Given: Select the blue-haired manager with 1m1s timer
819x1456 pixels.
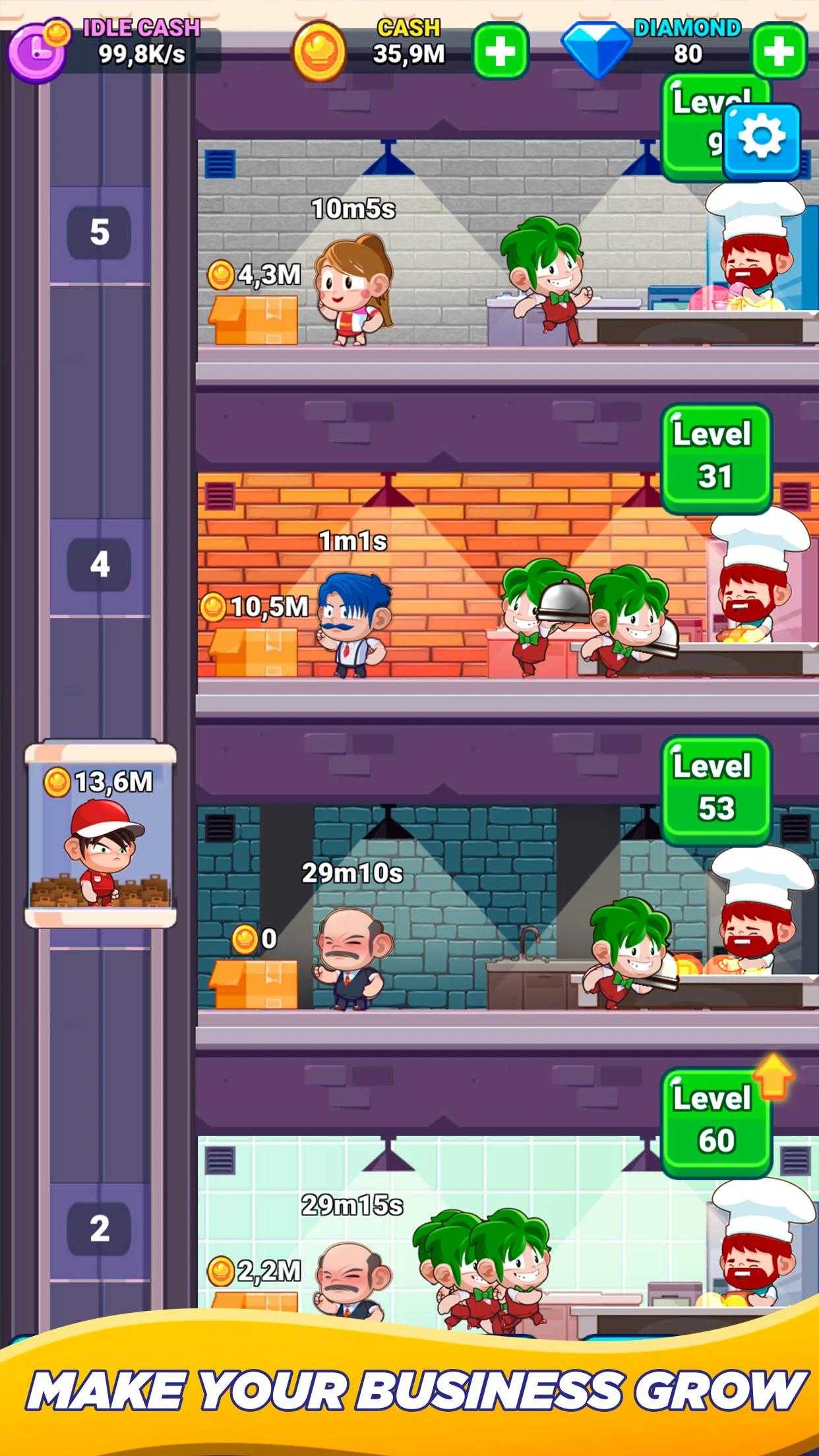Looking at the screenshot, I should (x=353, y=624).
